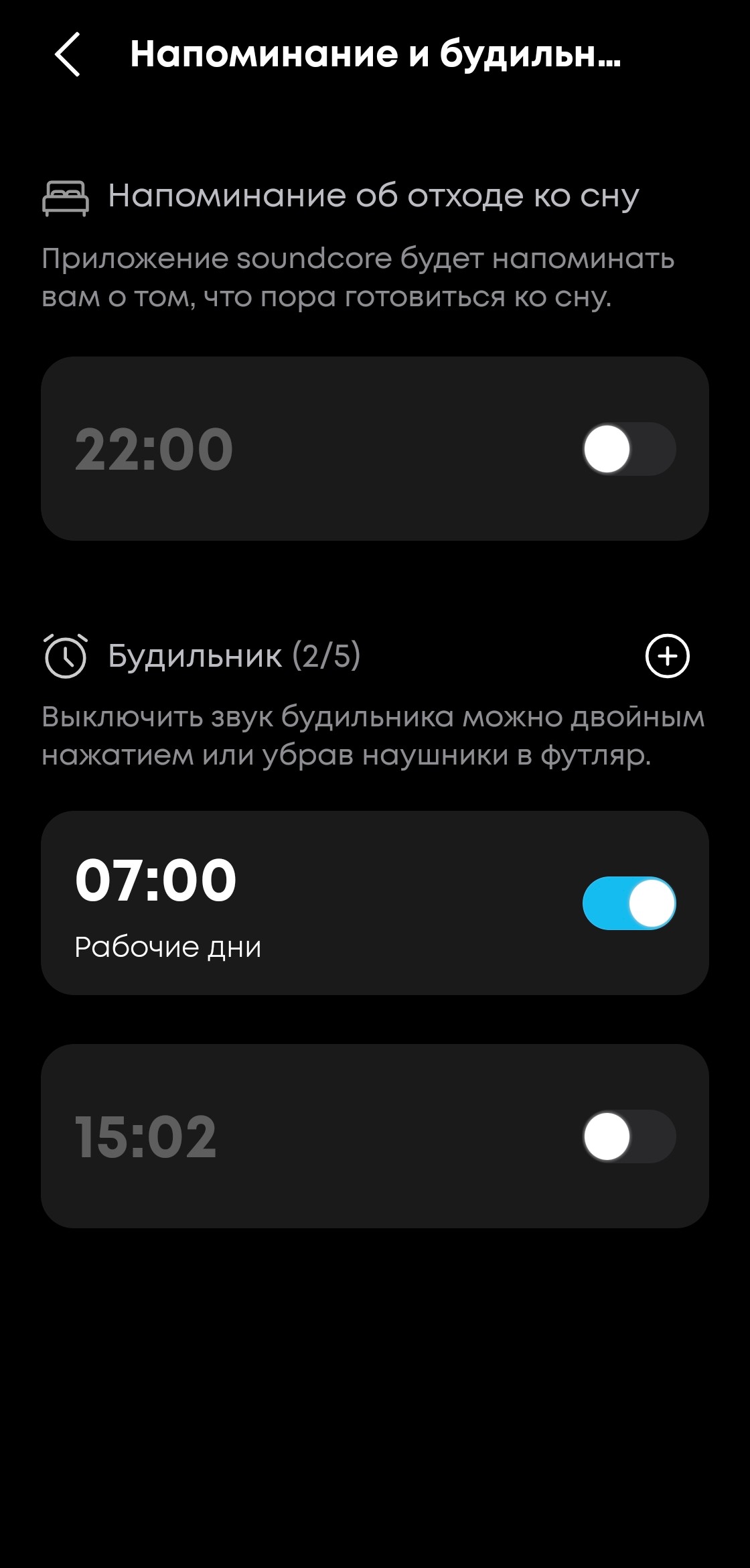Viewport: 750px width, 1568px height.
Task: Open the 07:00 alarm card to edit
Action: 301,903
